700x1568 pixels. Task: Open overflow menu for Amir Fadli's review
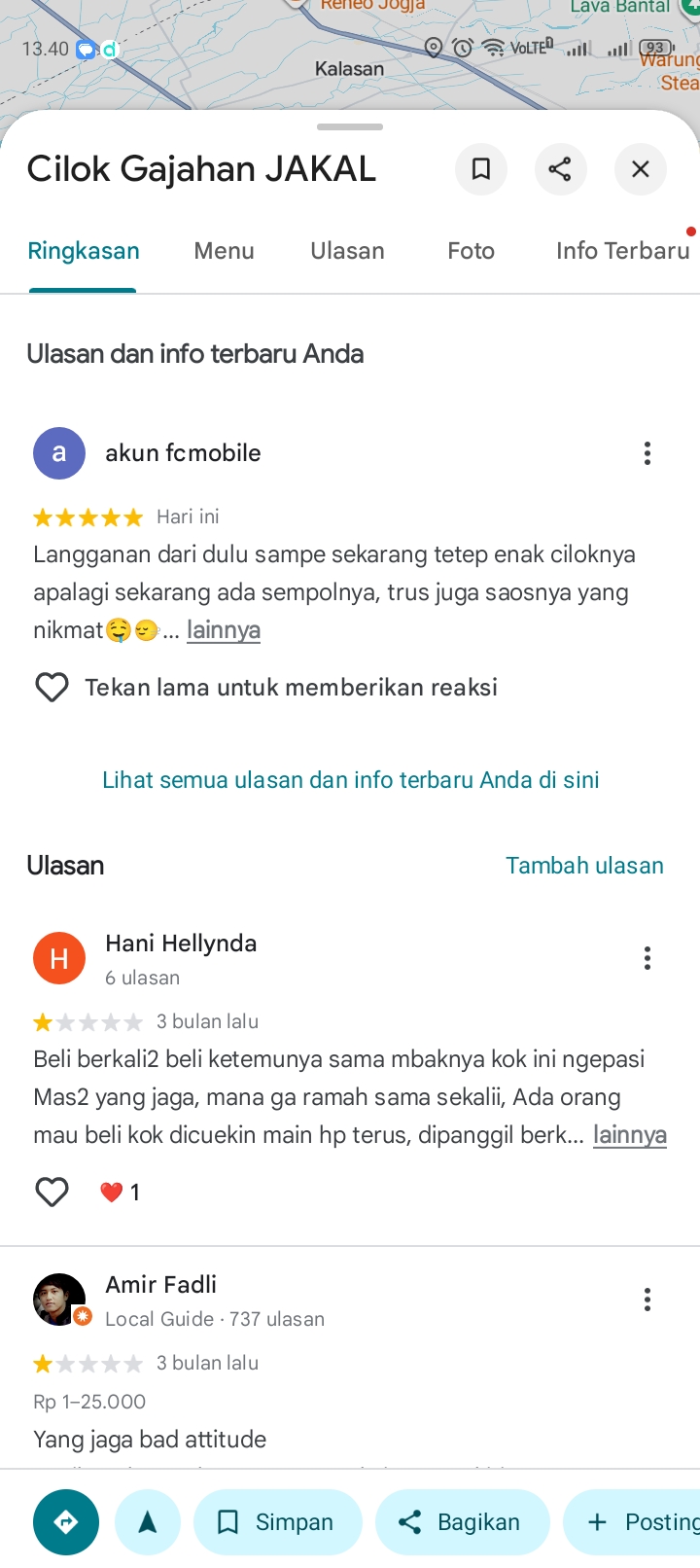click(x=647, y=1300)
